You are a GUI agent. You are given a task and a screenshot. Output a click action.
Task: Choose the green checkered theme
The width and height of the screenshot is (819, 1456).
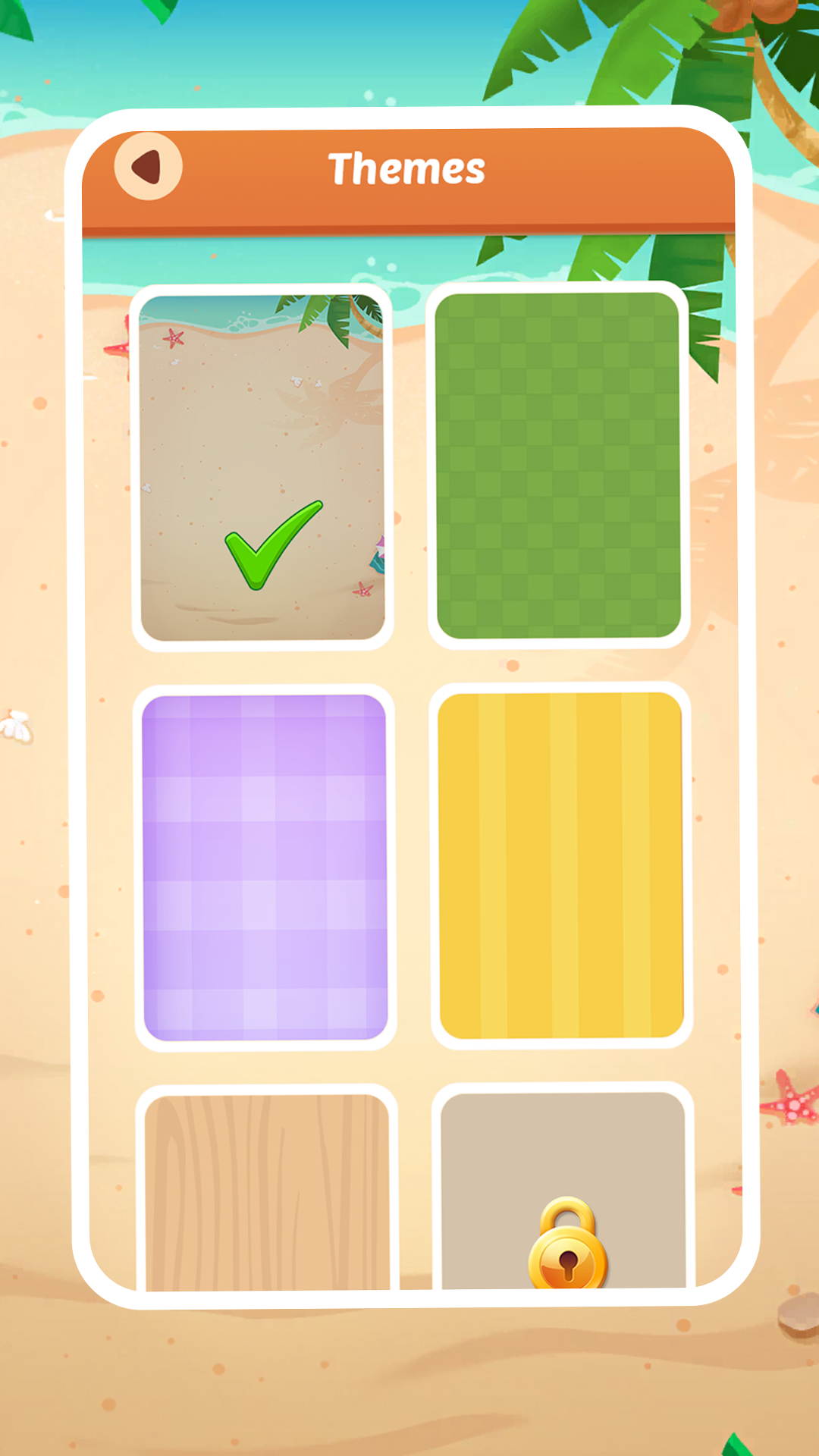558,465
